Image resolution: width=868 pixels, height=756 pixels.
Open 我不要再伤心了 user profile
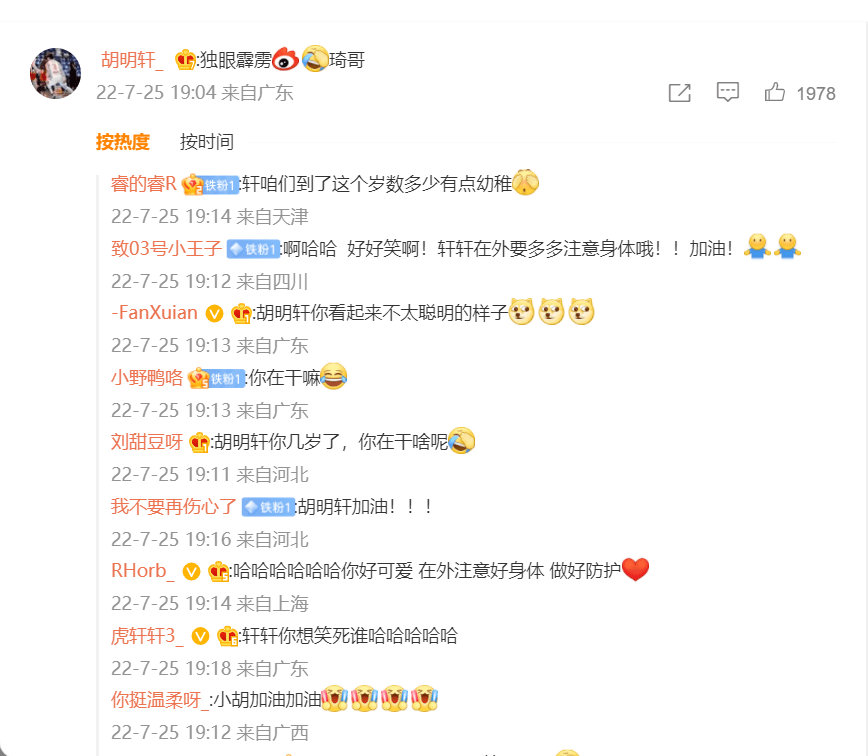click(x=173, y=506)
